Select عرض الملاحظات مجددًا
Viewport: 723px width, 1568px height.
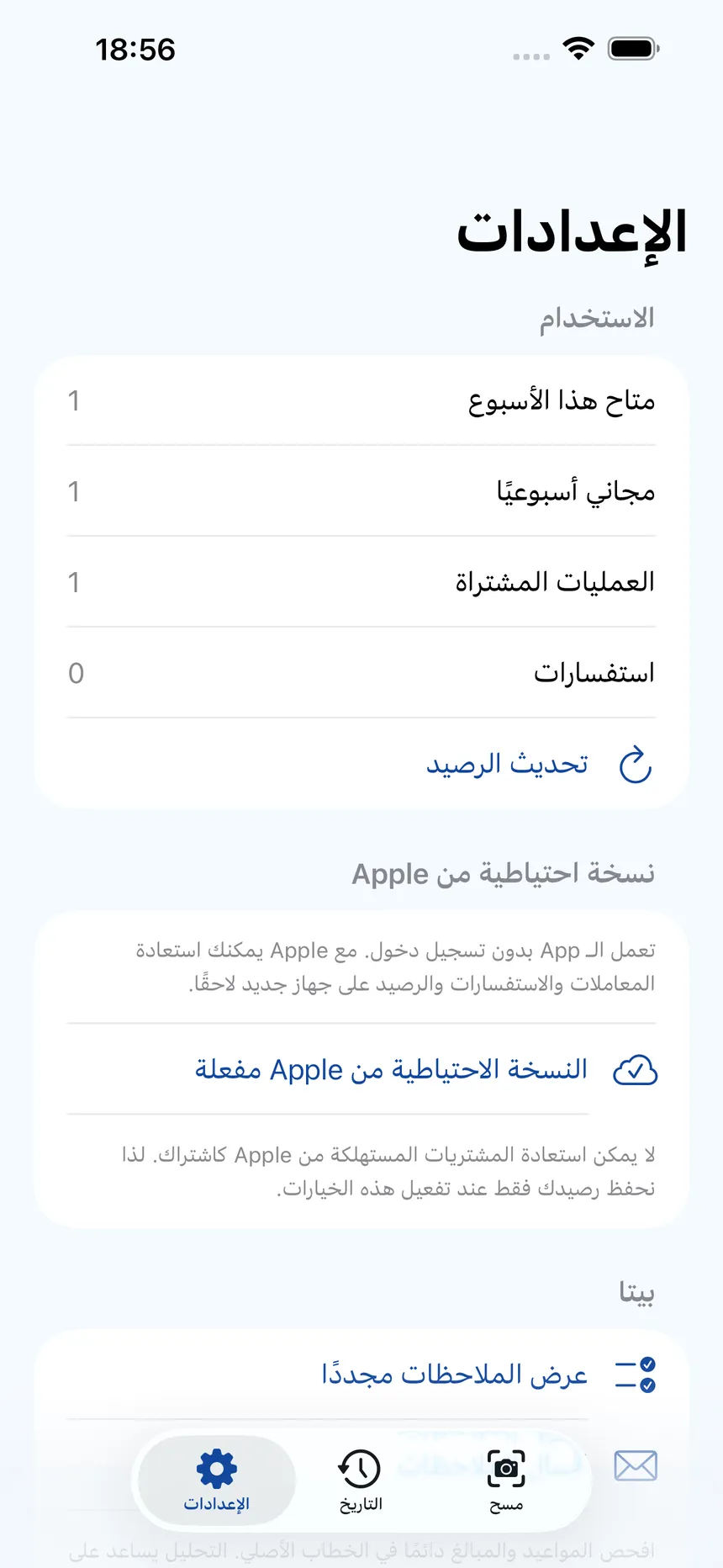point(361,1375)
